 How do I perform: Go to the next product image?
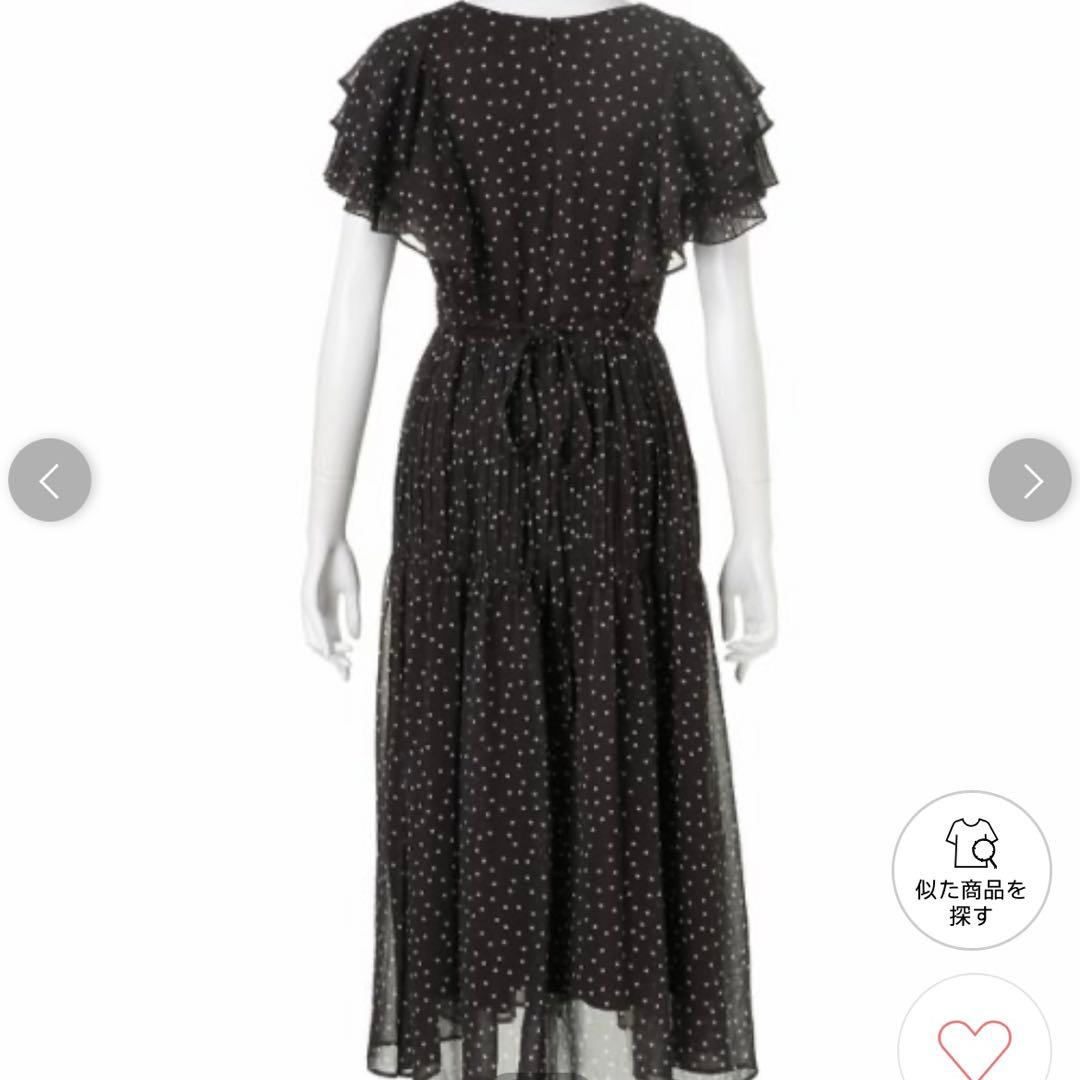(x=1030, y=480)
